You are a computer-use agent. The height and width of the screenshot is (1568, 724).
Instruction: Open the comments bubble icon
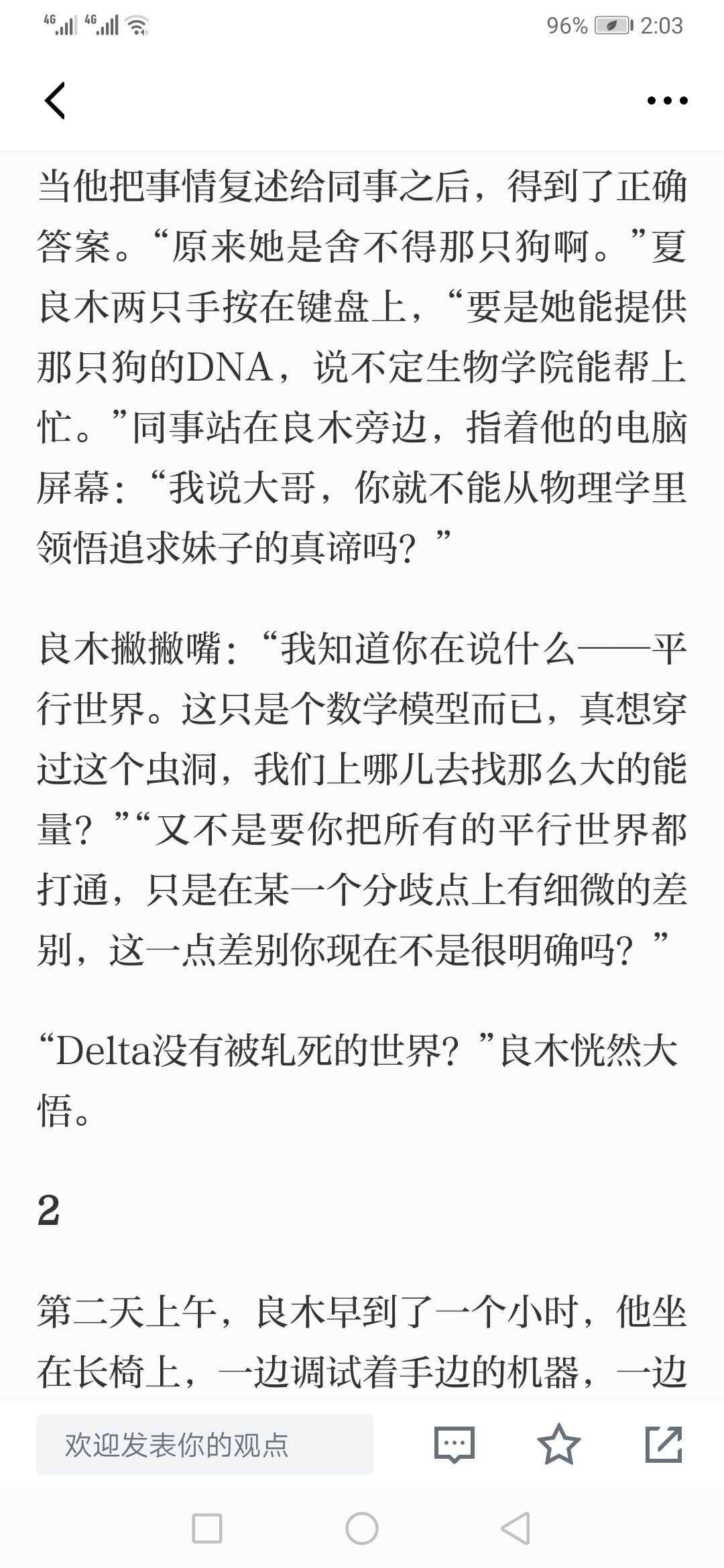455,1444
